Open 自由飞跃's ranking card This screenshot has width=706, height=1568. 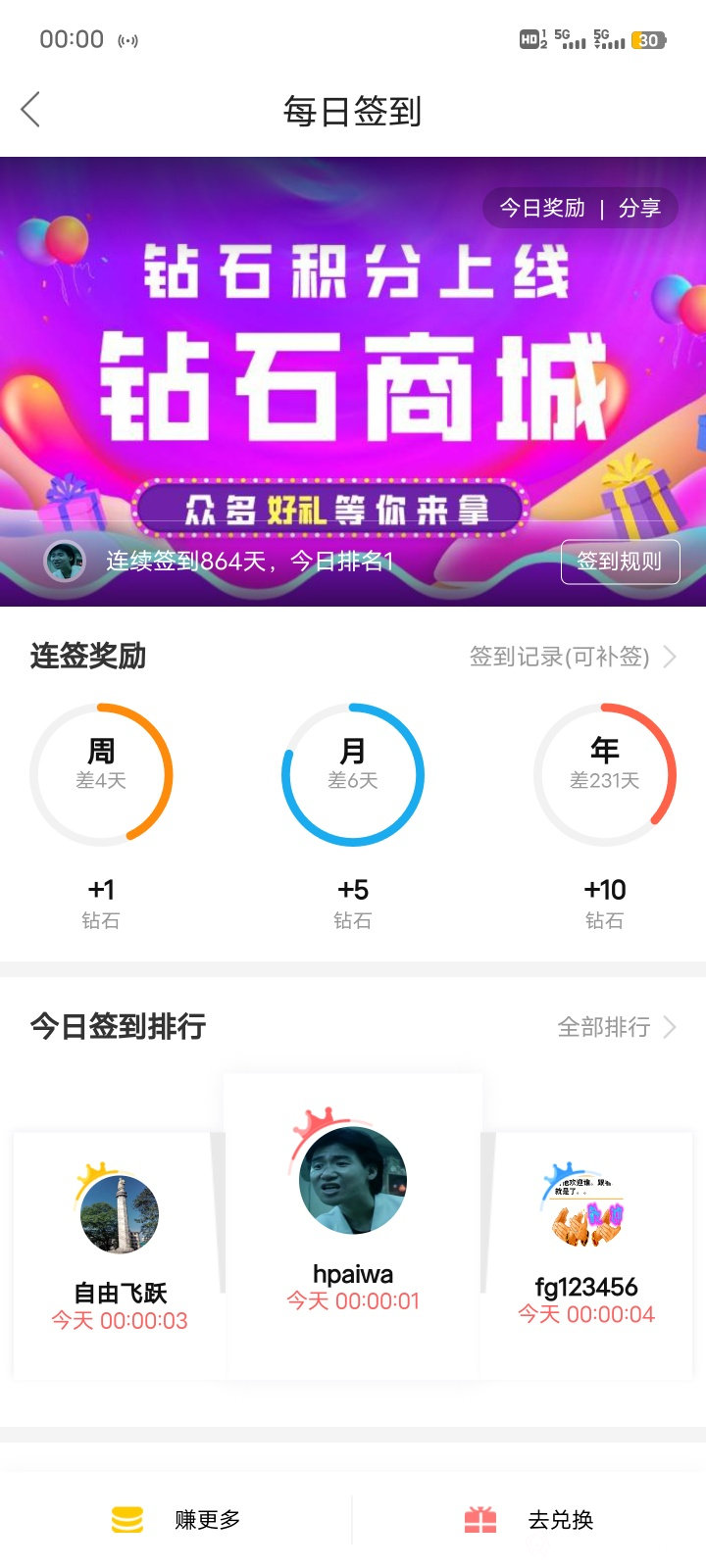click(x=120, y=1254)
